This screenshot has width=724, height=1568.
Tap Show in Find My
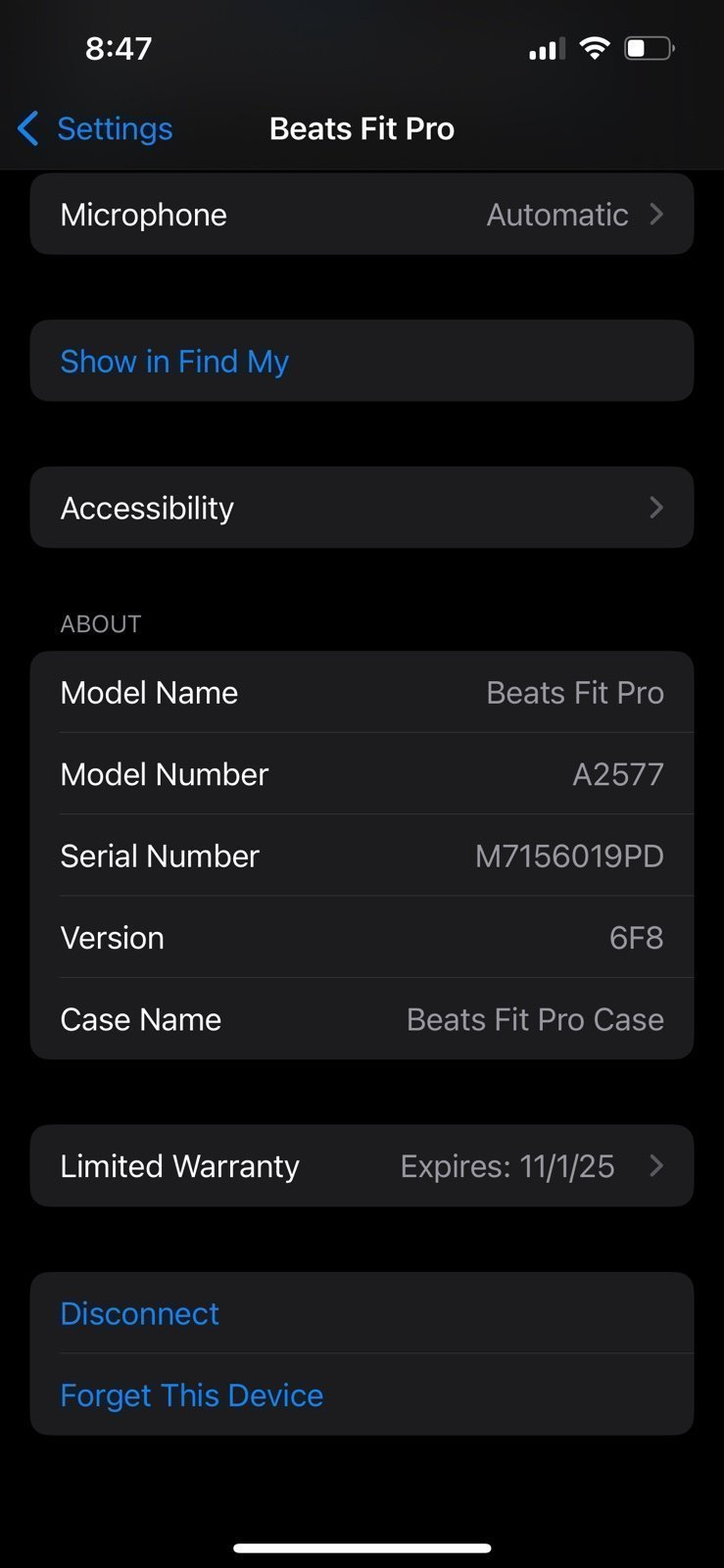[362, 361]
